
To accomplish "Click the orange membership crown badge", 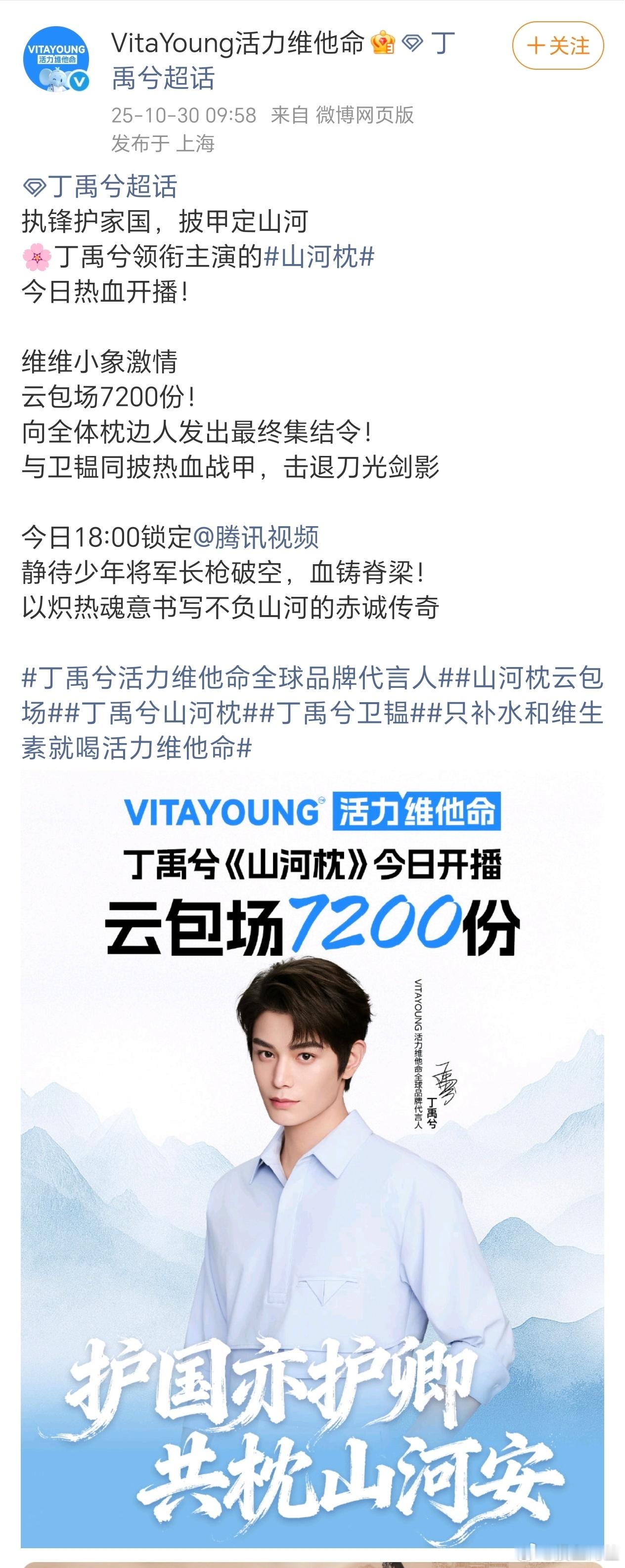I will 383,42.
